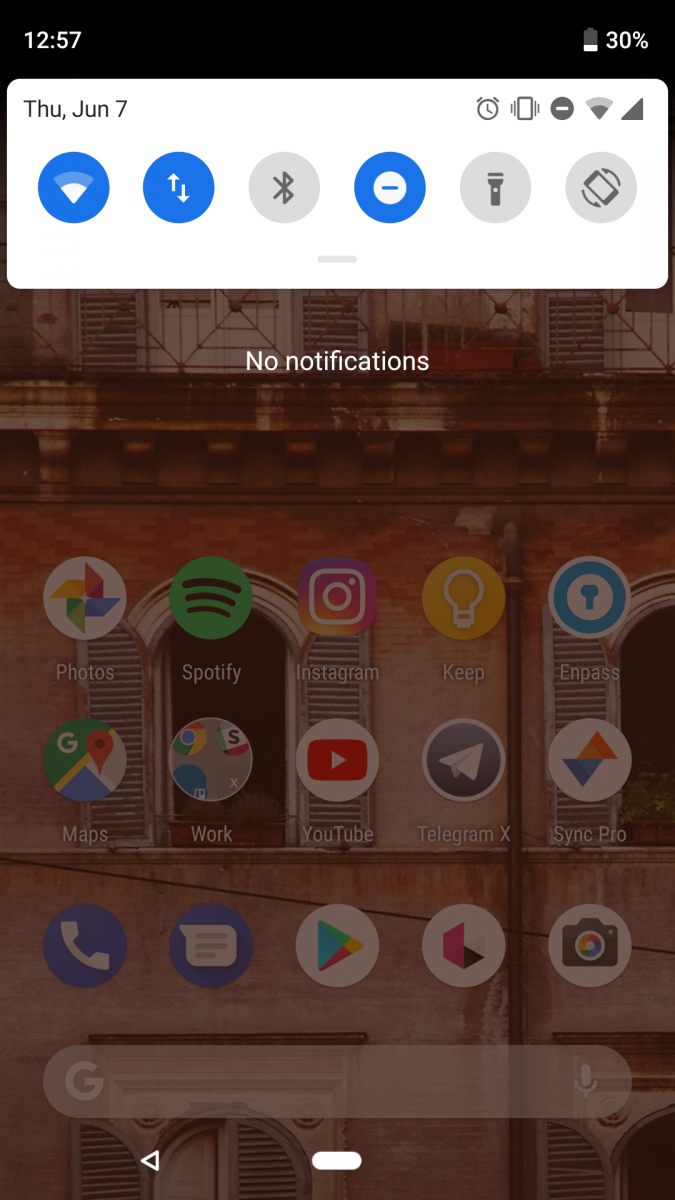Disable Do Not Disturb mode
Screen dimensions: 675x1200
pyautogui.click(x=390, y=187)
